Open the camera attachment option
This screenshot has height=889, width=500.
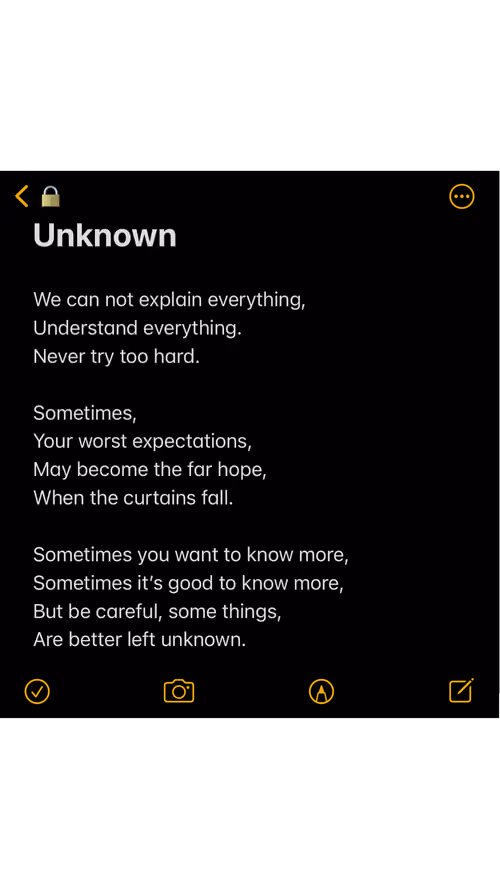(179, 691)
